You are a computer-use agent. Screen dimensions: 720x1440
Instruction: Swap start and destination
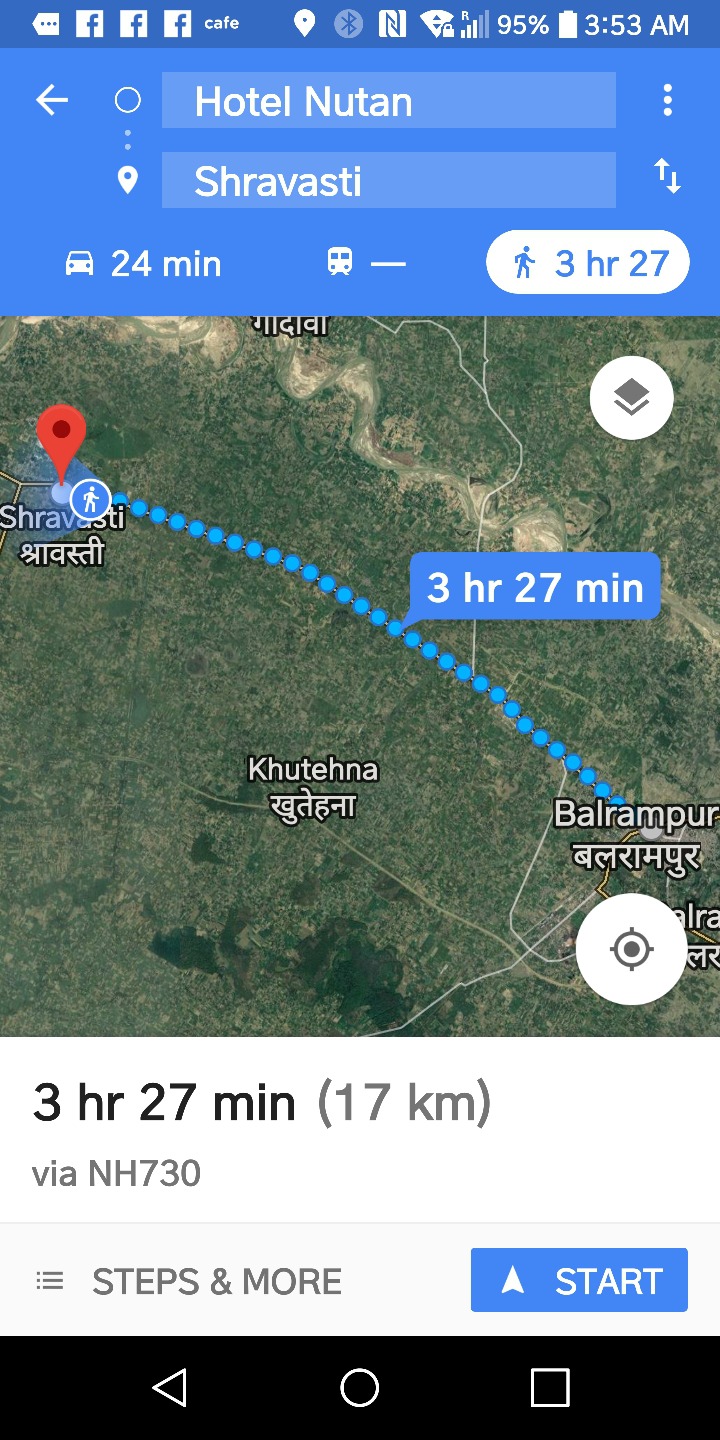(x=667, y=177)
